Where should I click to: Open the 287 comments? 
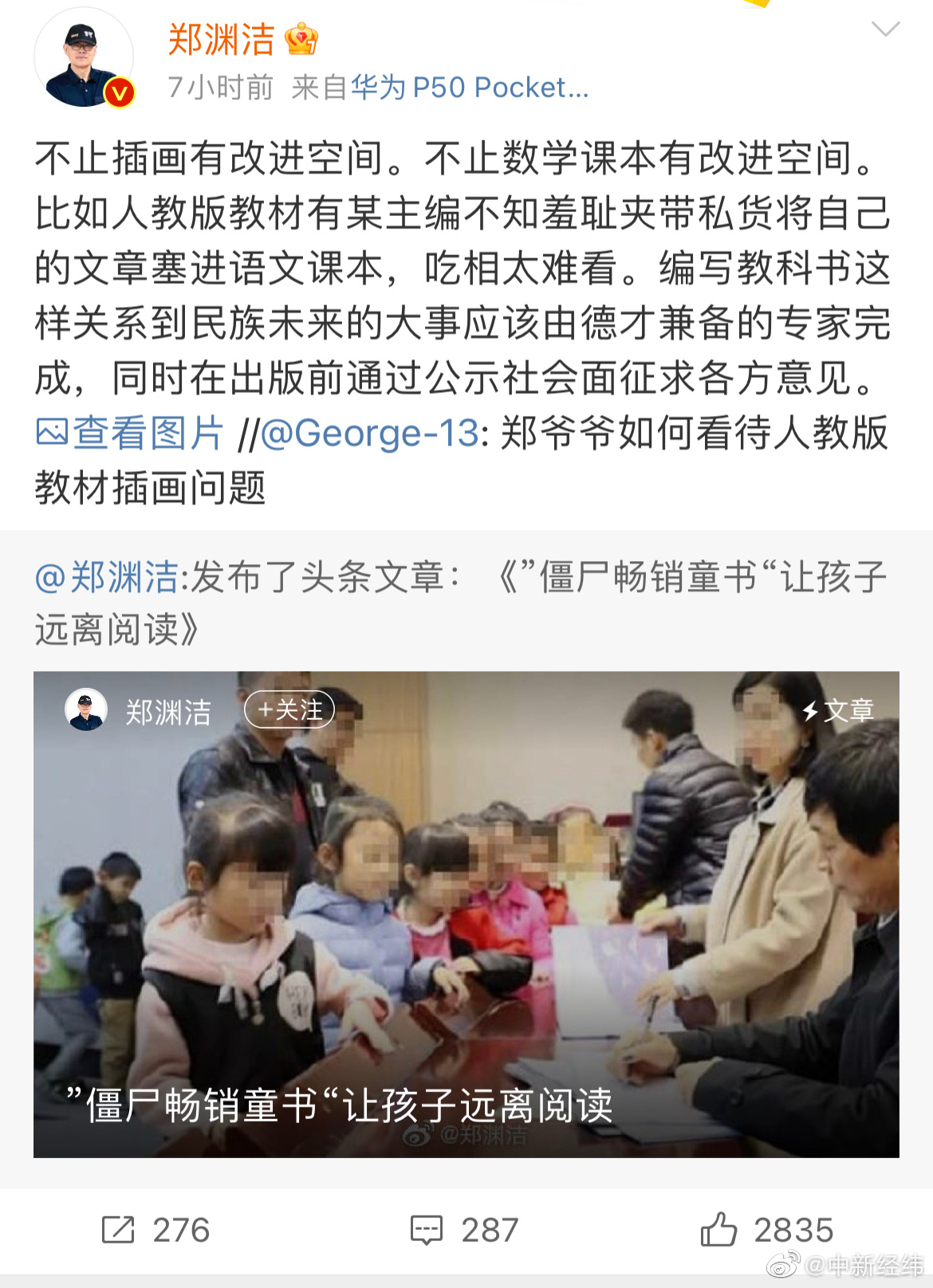pyautogui.click(x=464, y=1230)
